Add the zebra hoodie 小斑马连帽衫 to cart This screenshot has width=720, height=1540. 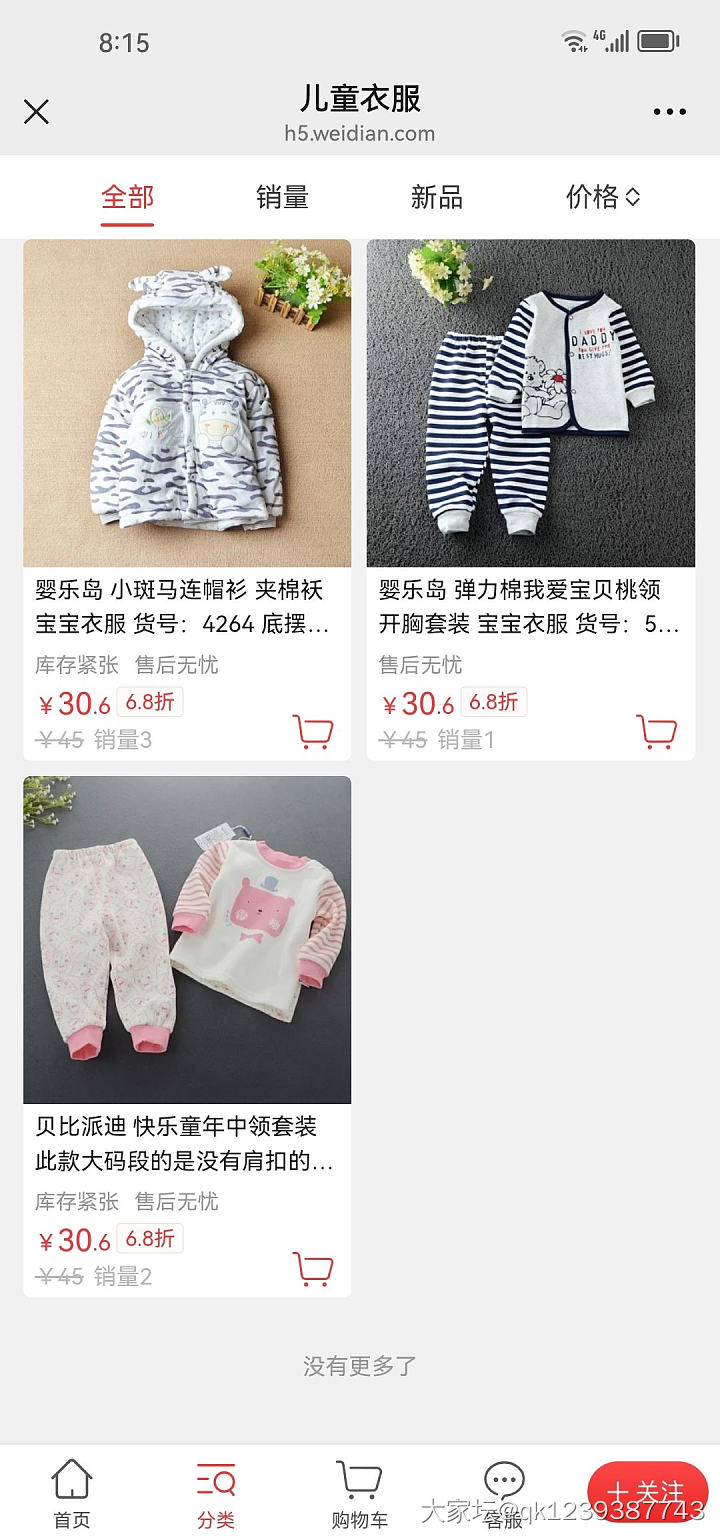tap(311, 731)
